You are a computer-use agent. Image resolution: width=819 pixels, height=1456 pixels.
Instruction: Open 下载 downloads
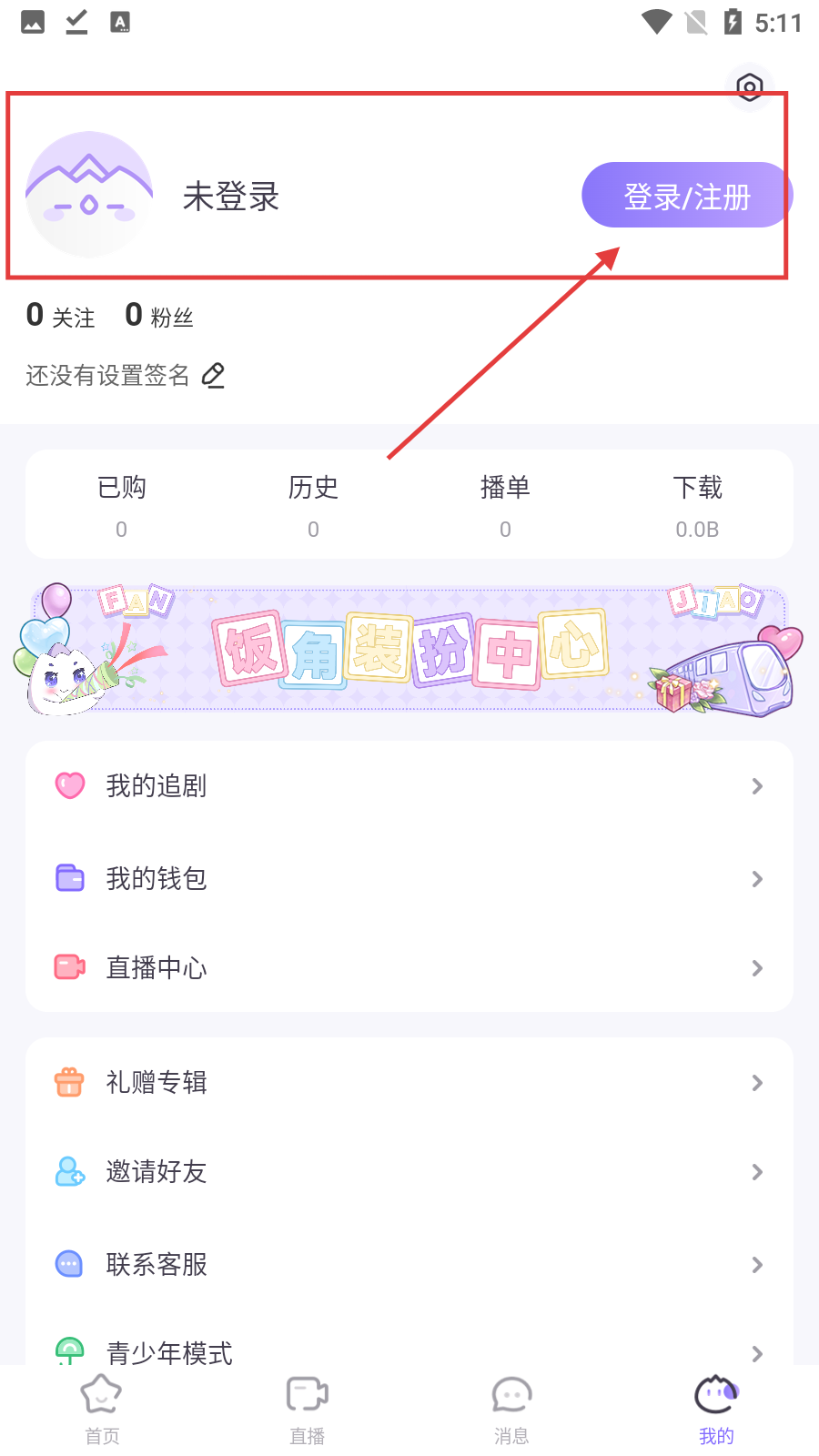697,504
